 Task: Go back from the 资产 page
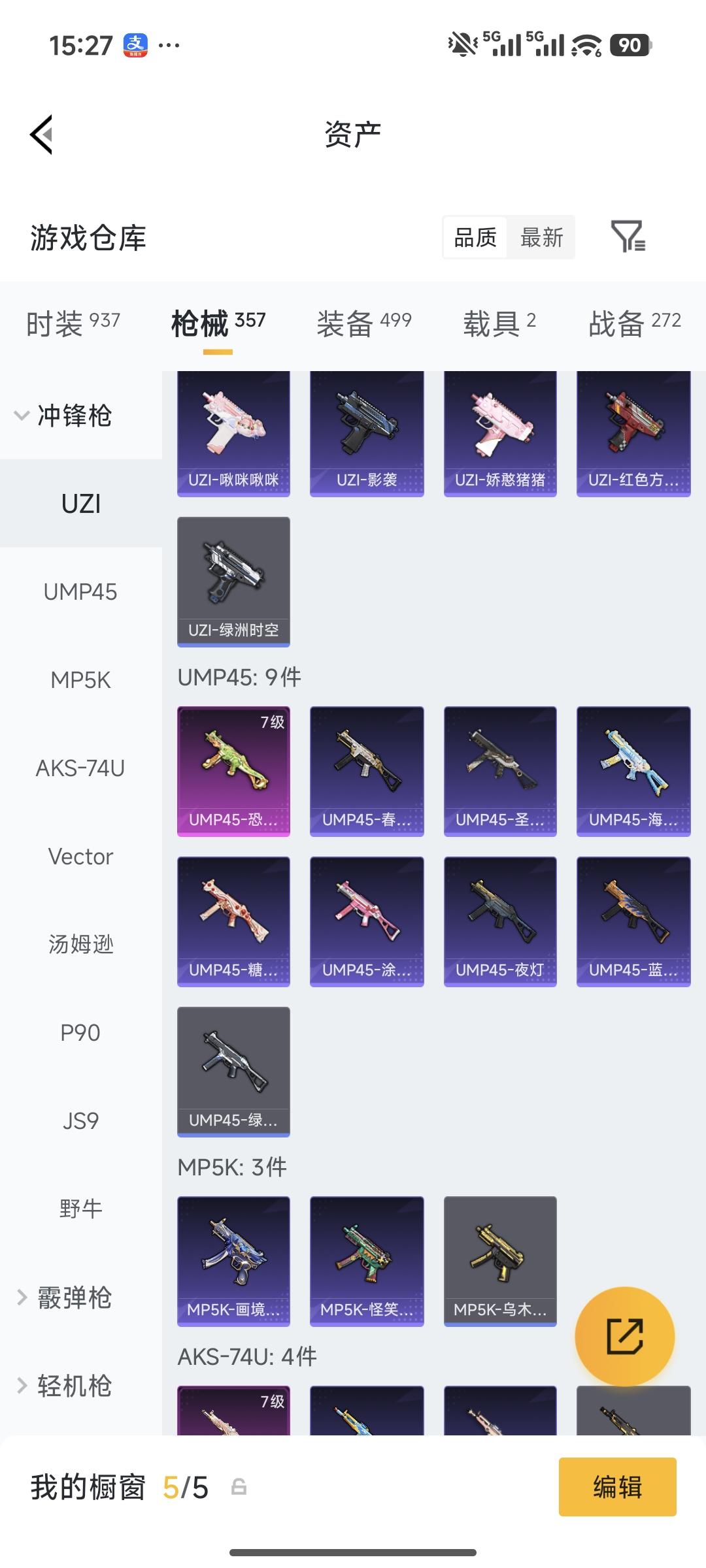42,135
